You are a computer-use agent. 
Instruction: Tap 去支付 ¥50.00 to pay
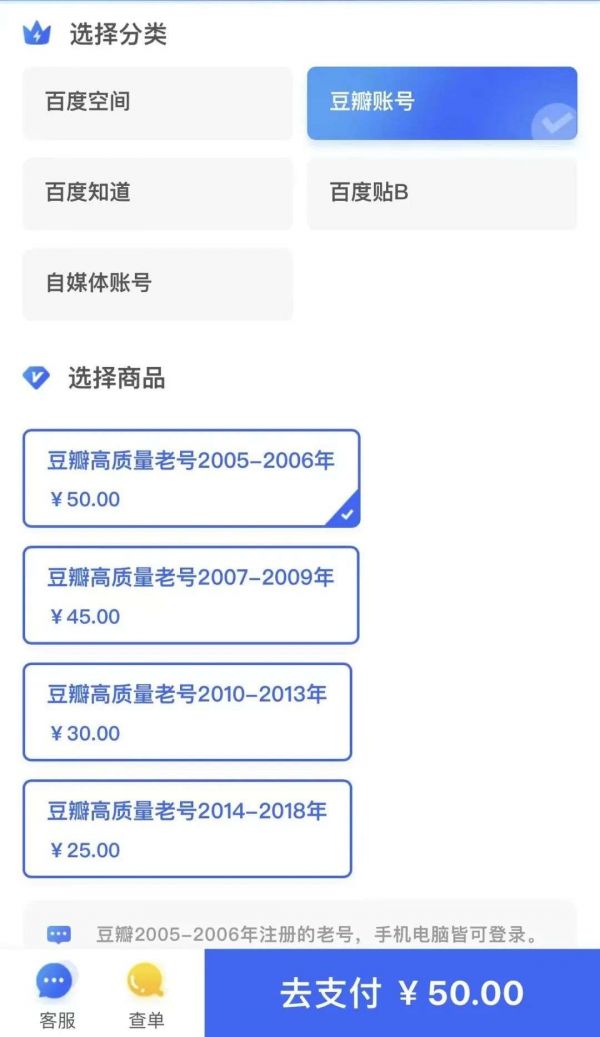402,993
